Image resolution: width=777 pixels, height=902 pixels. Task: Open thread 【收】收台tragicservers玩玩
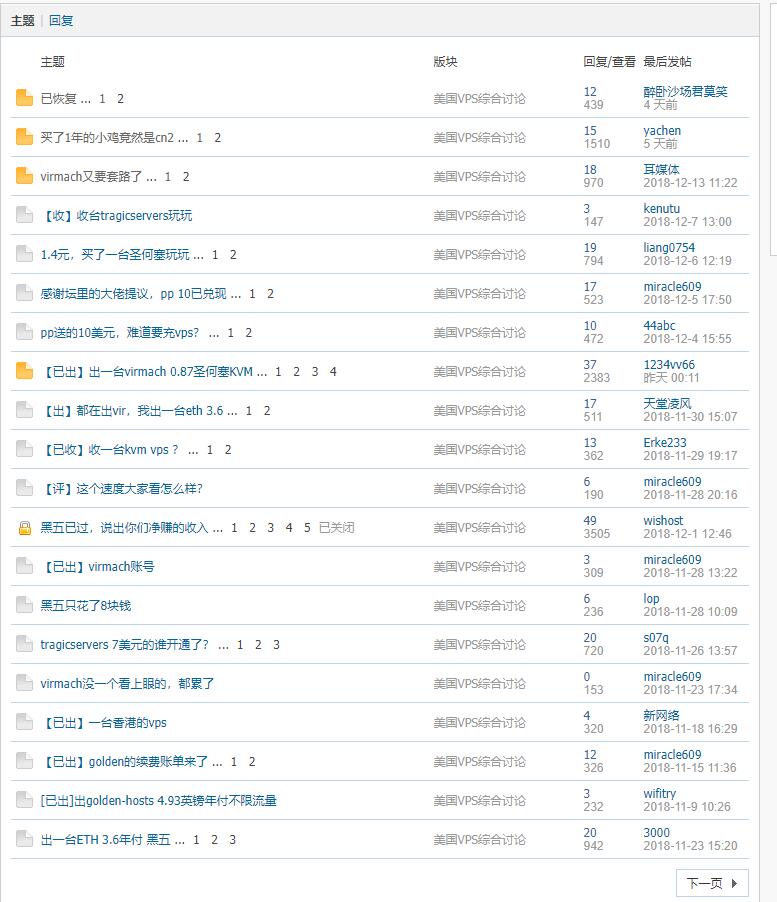point(117,216)
